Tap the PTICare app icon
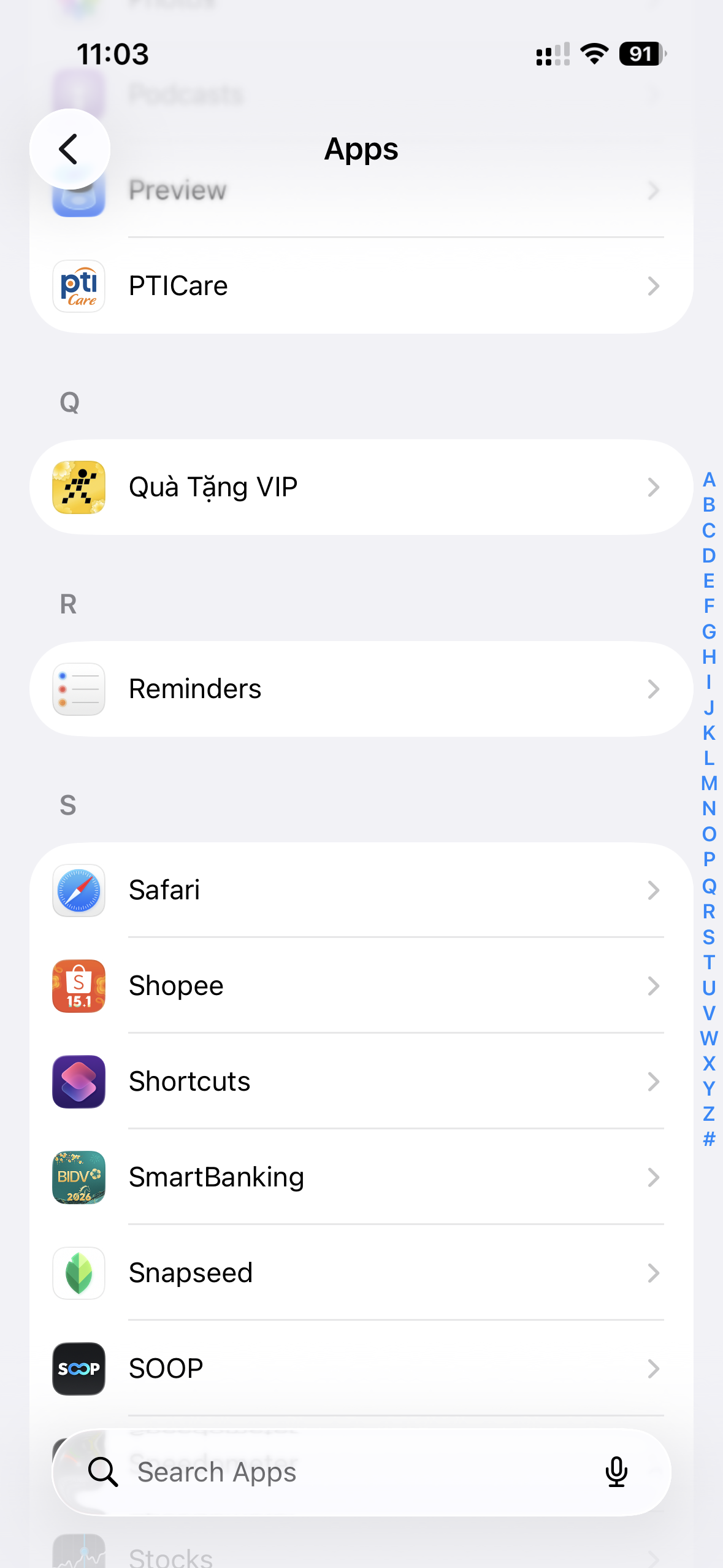 (x=78, y=286)
